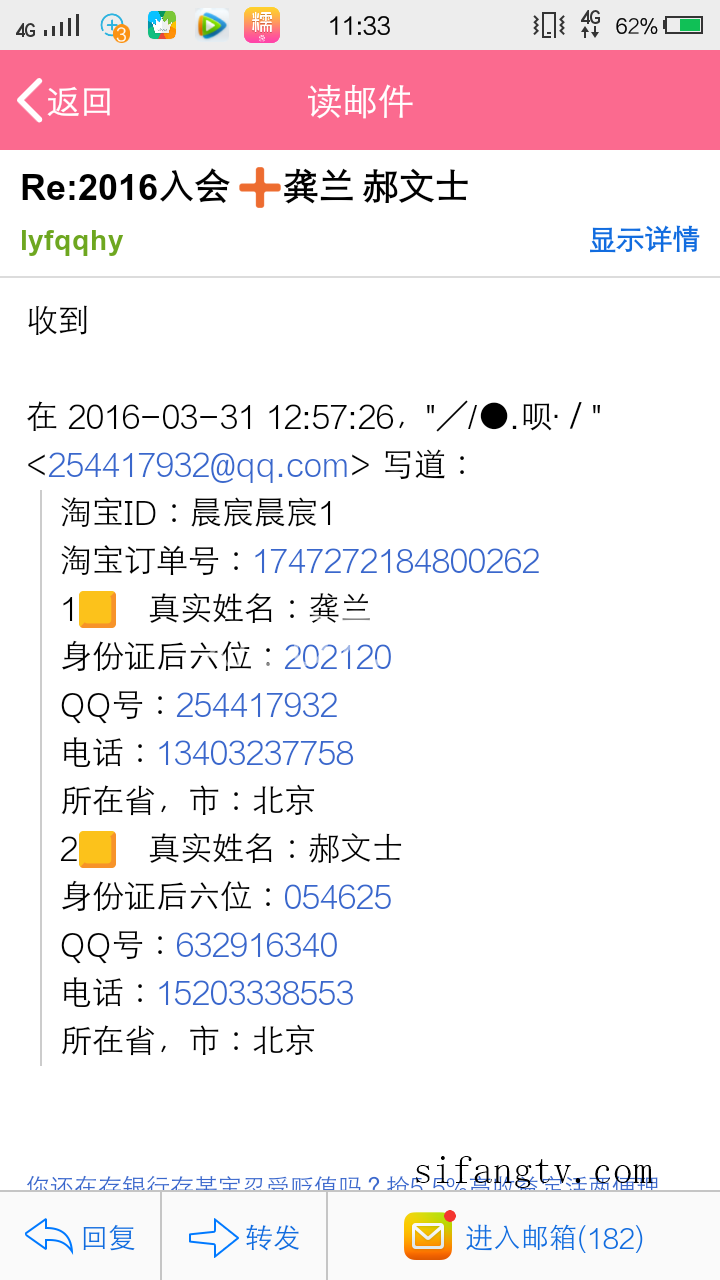Call phone number 15203338553
The image size is (720, 1280).
point(255,993)
